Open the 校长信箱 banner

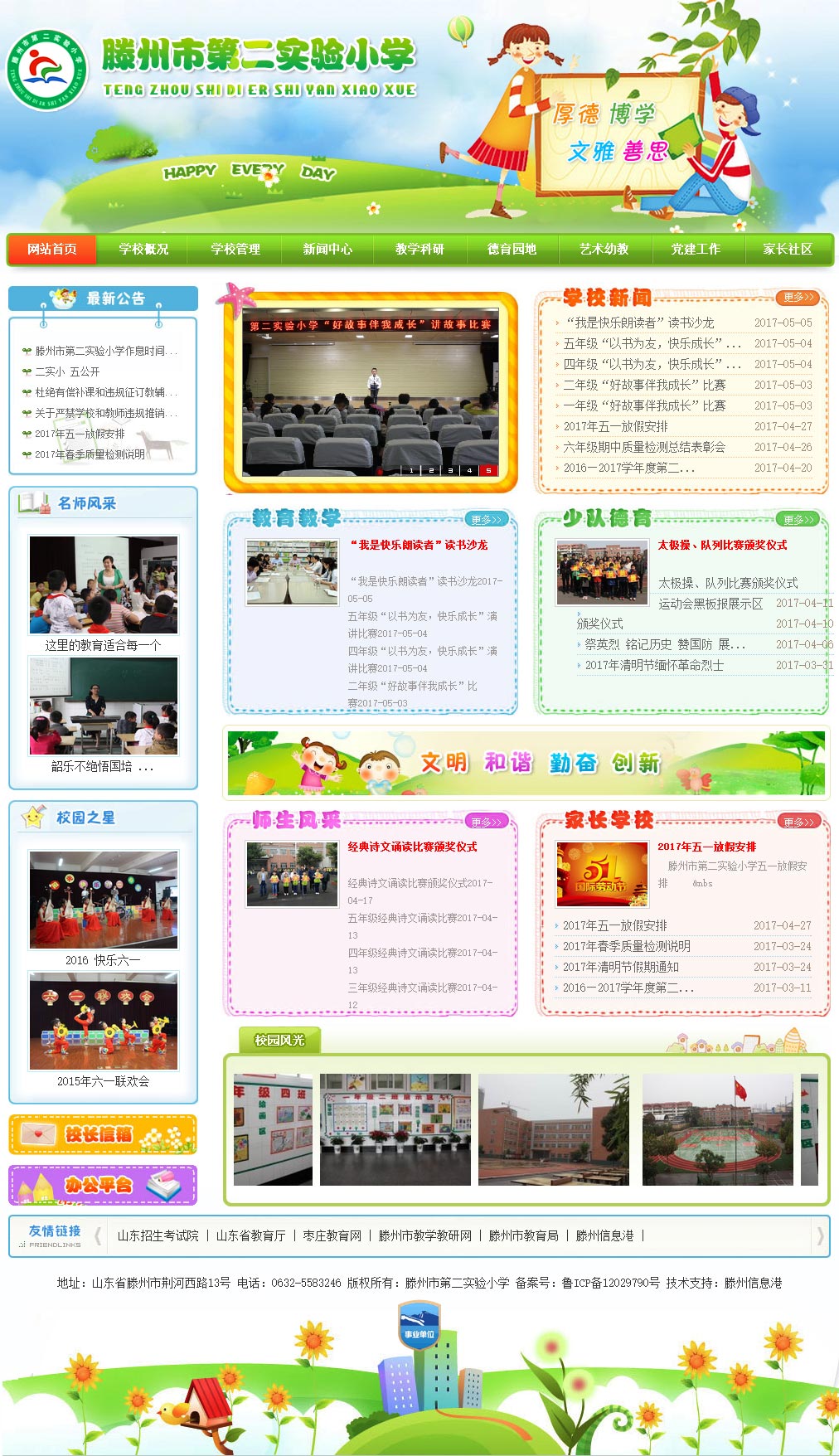[x=103, y=1134]
